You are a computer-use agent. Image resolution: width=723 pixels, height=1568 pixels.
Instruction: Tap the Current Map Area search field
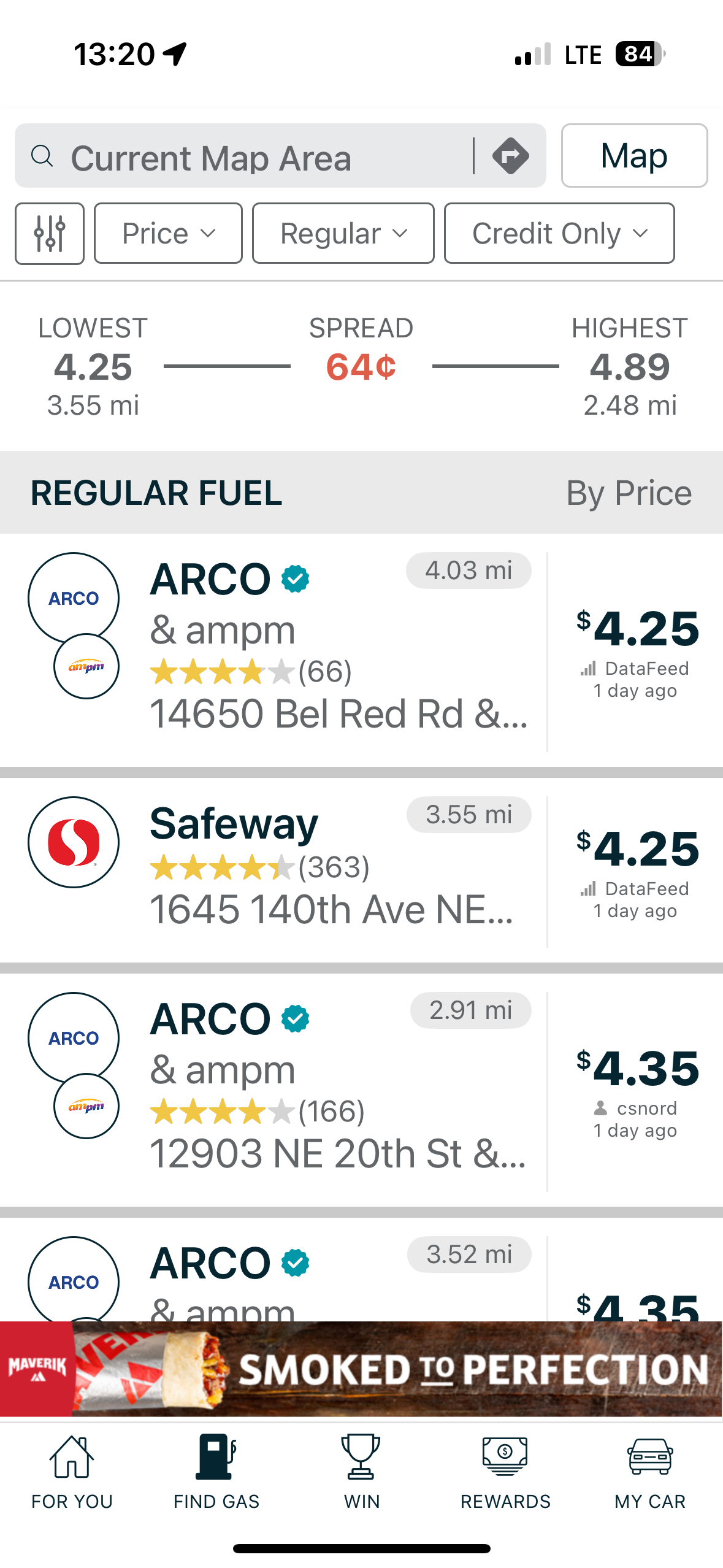pos(245,157)
